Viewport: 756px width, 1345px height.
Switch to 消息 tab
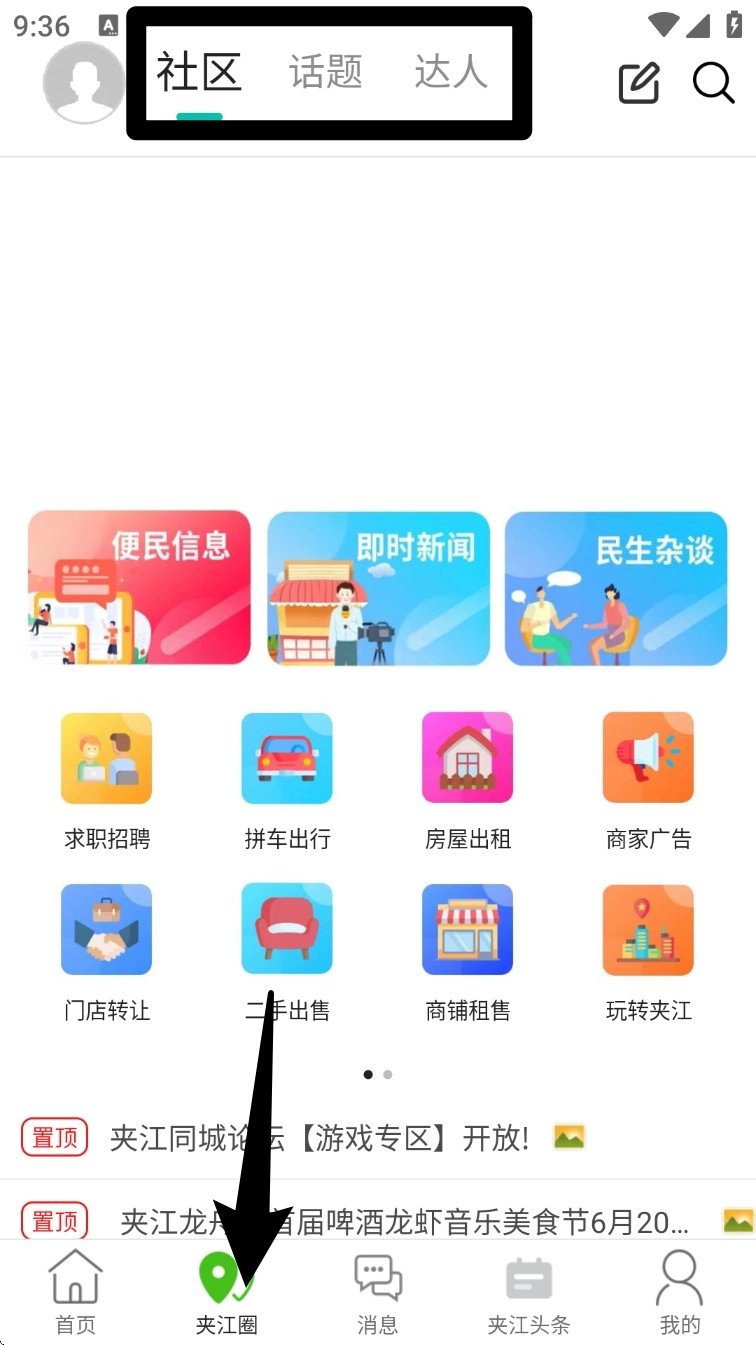pyautogui.click(x=378, y=1292)
